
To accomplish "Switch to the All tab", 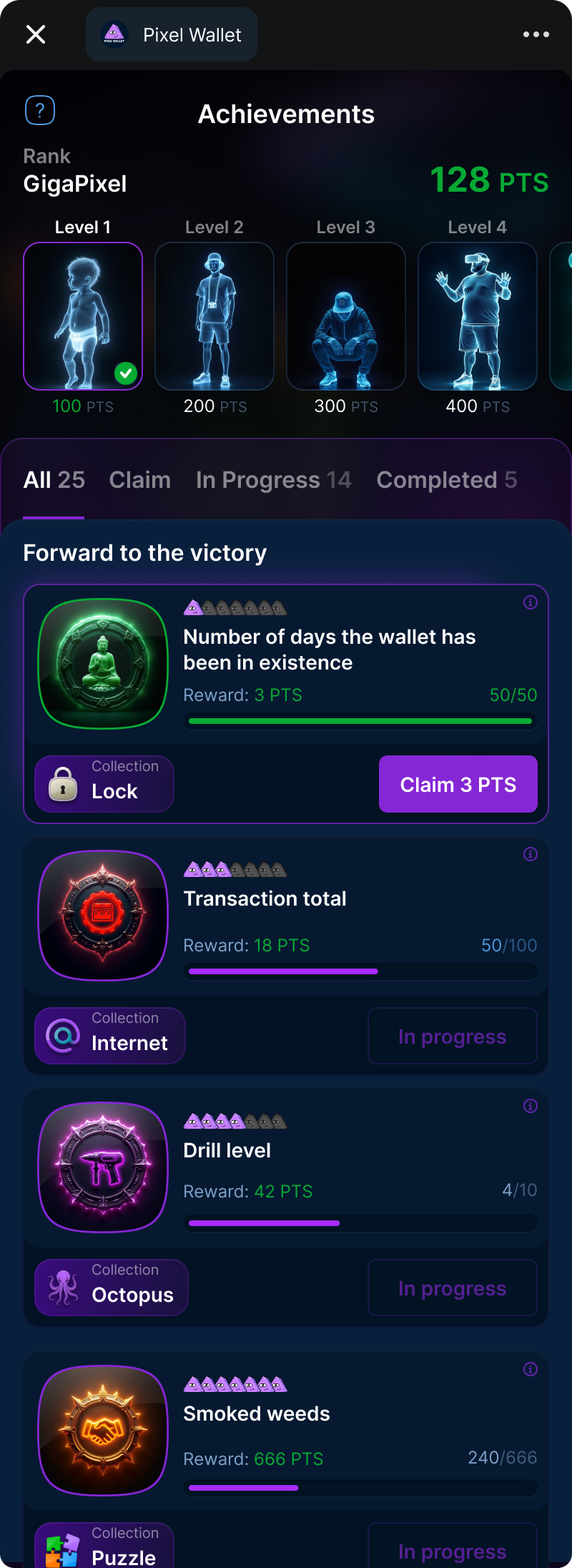I will 54,480.
